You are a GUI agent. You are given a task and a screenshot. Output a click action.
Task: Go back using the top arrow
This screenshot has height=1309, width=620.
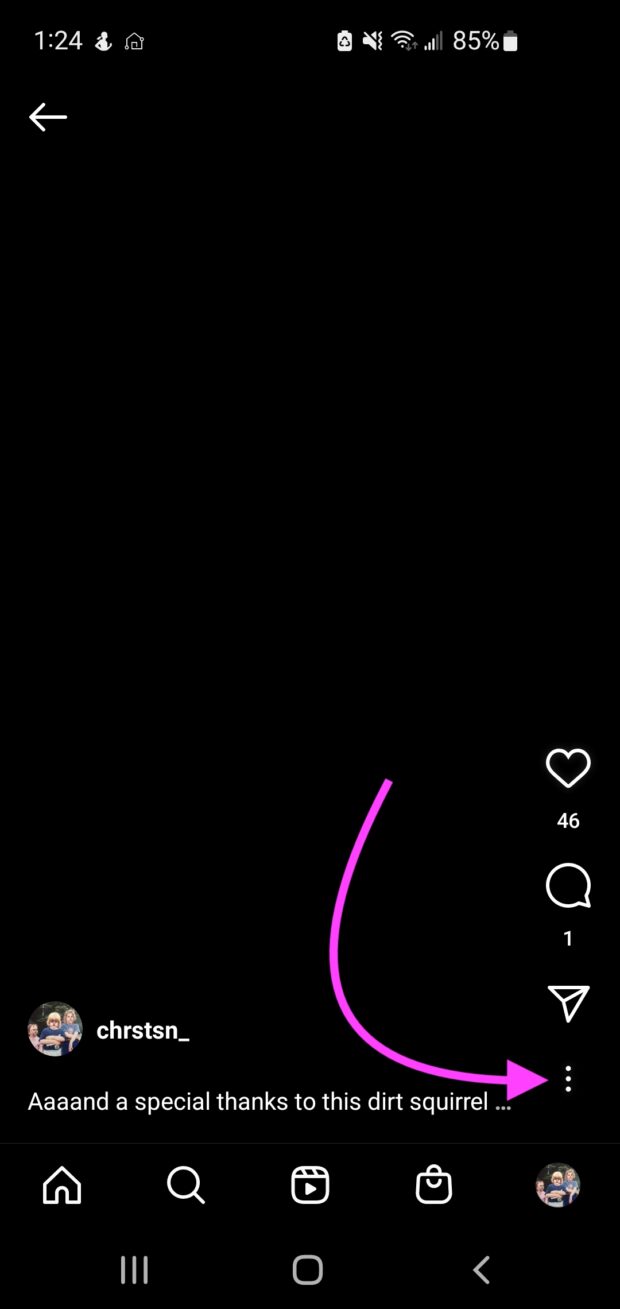point(47,117)
